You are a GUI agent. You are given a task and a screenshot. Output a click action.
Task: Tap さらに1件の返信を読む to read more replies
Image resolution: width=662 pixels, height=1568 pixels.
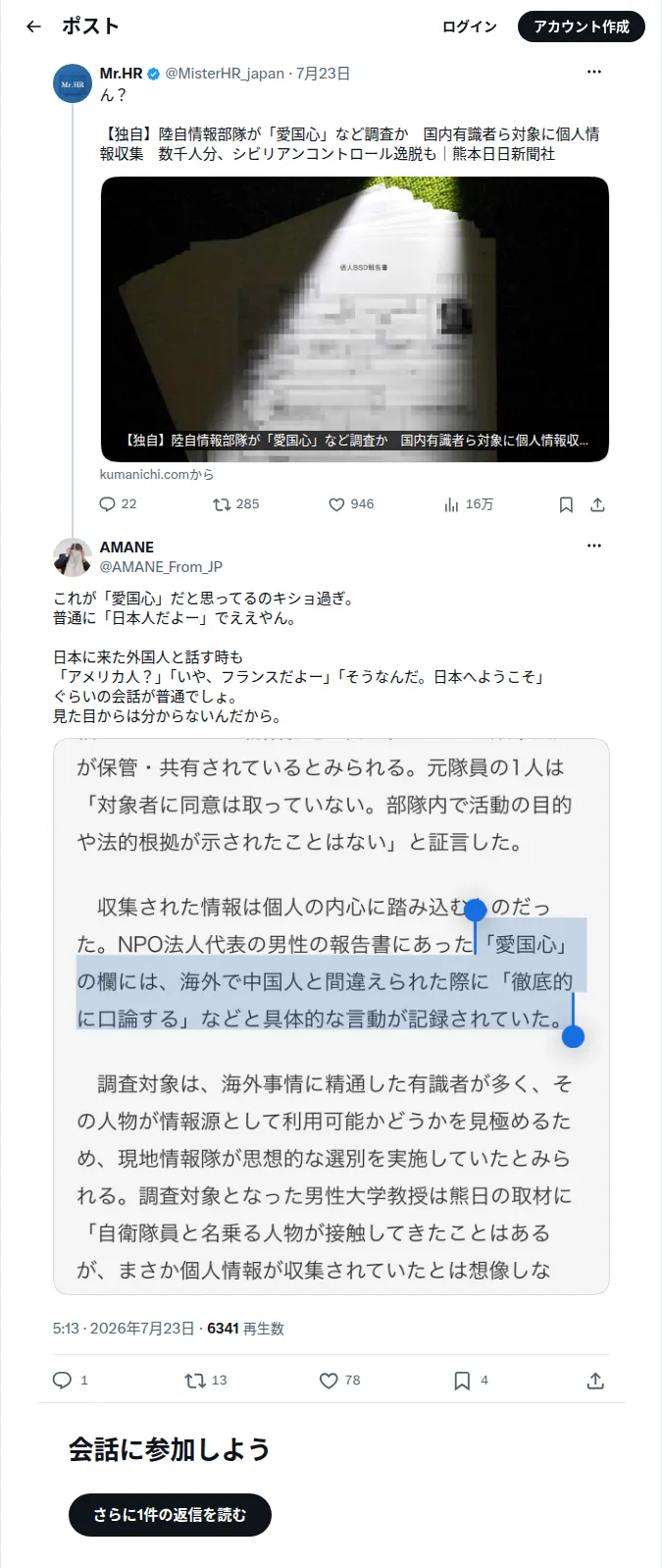(x=170, y=1515)
